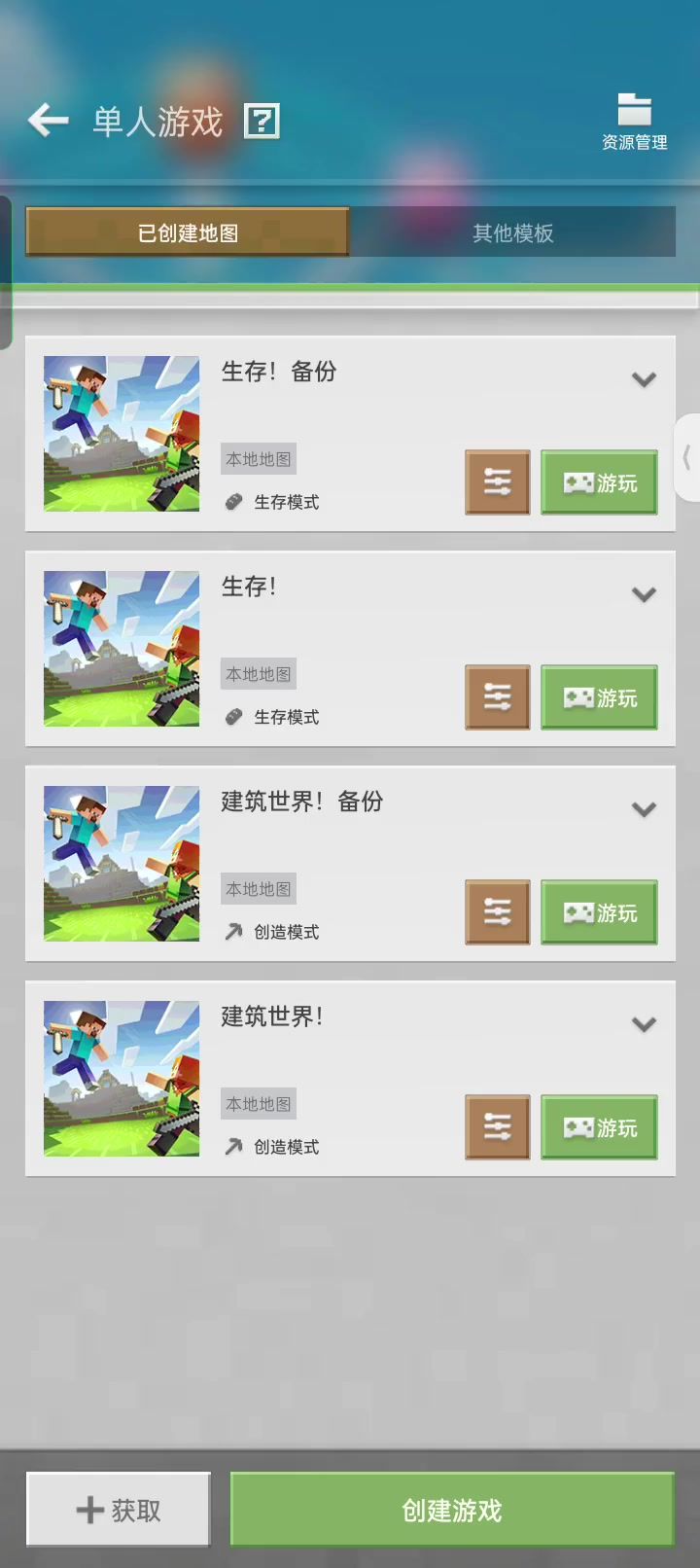Open the side panel handle
This screenshot has height=1568, width=700.
point(686,457)
